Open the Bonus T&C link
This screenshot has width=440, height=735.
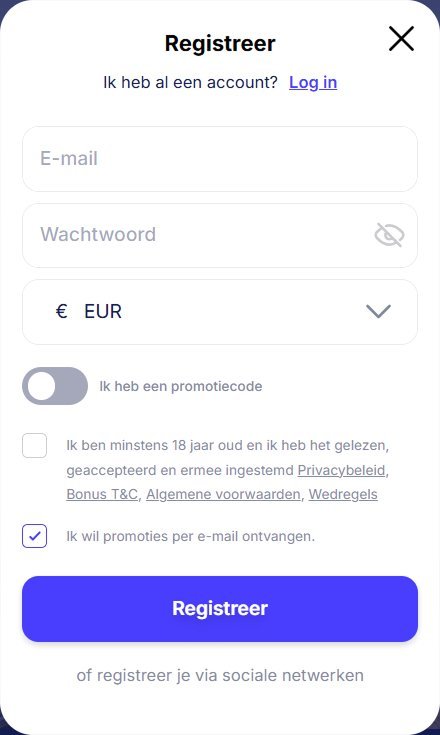(x=102, y=495)
